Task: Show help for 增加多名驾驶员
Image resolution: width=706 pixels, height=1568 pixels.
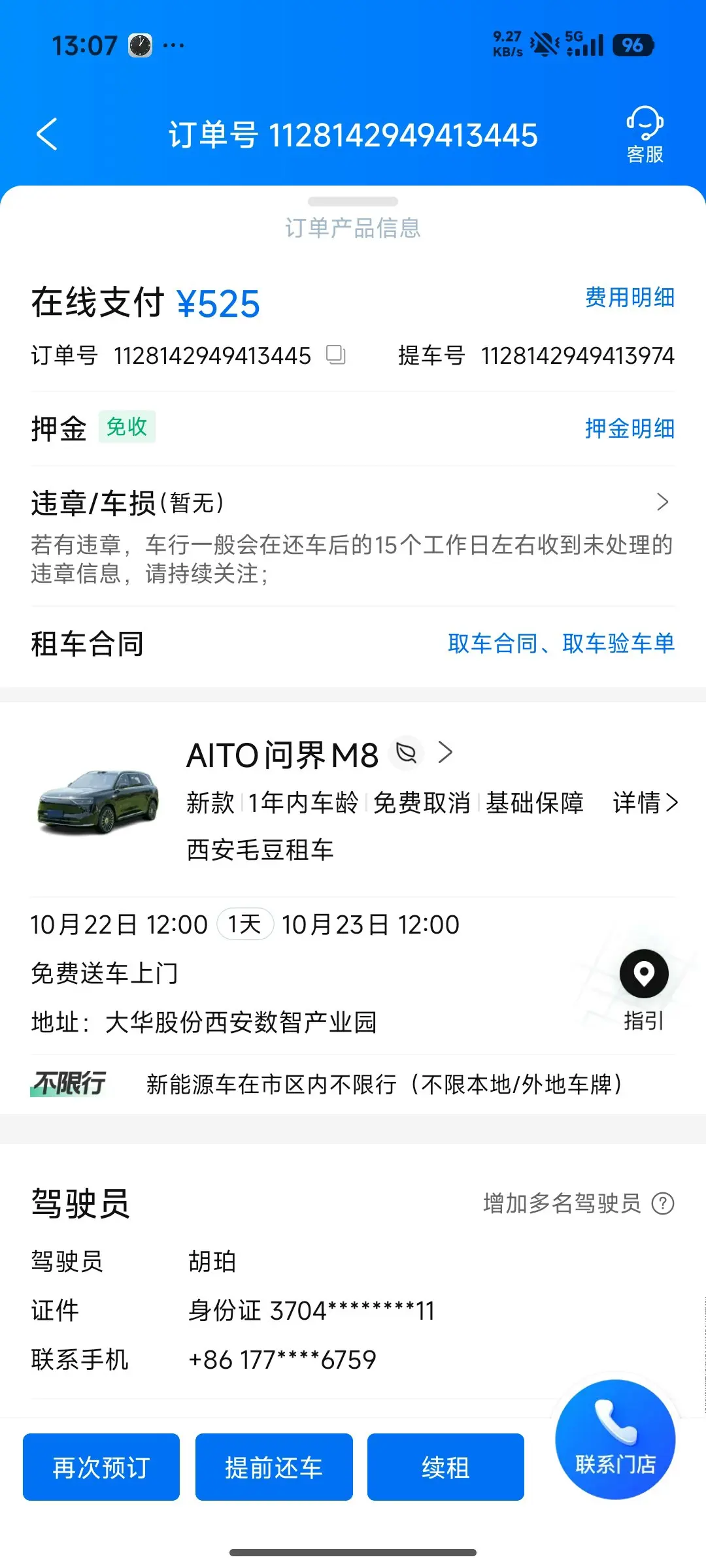Action: point(663,1203)
